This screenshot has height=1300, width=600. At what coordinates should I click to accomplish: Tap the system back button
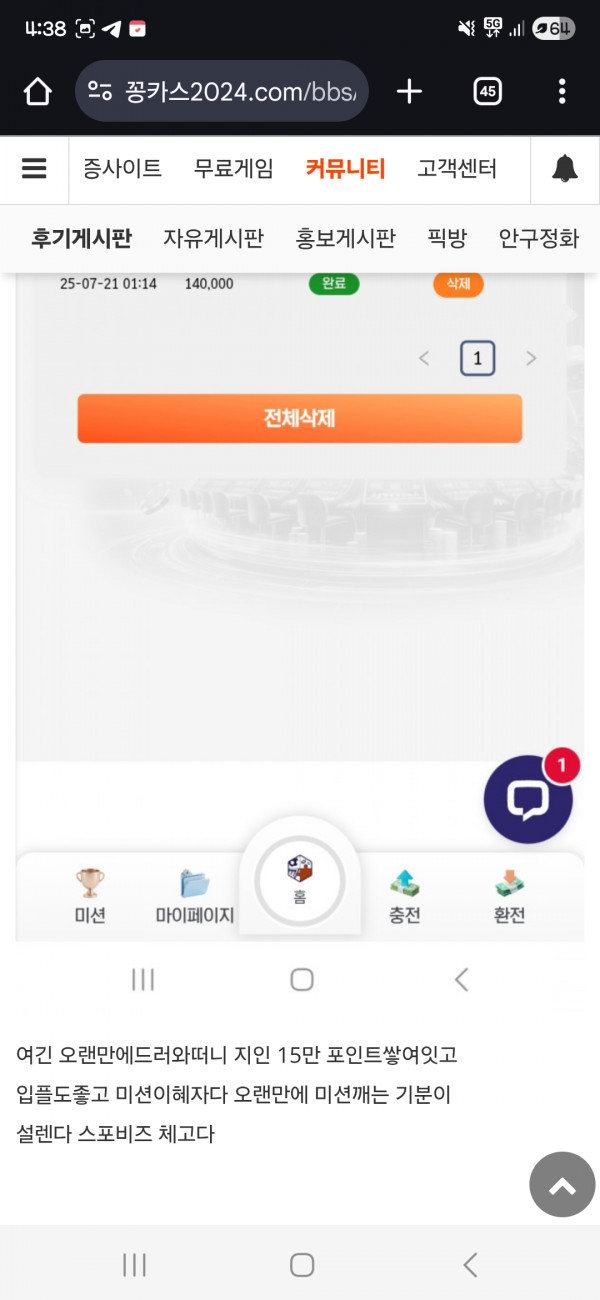coord(470,1265)
